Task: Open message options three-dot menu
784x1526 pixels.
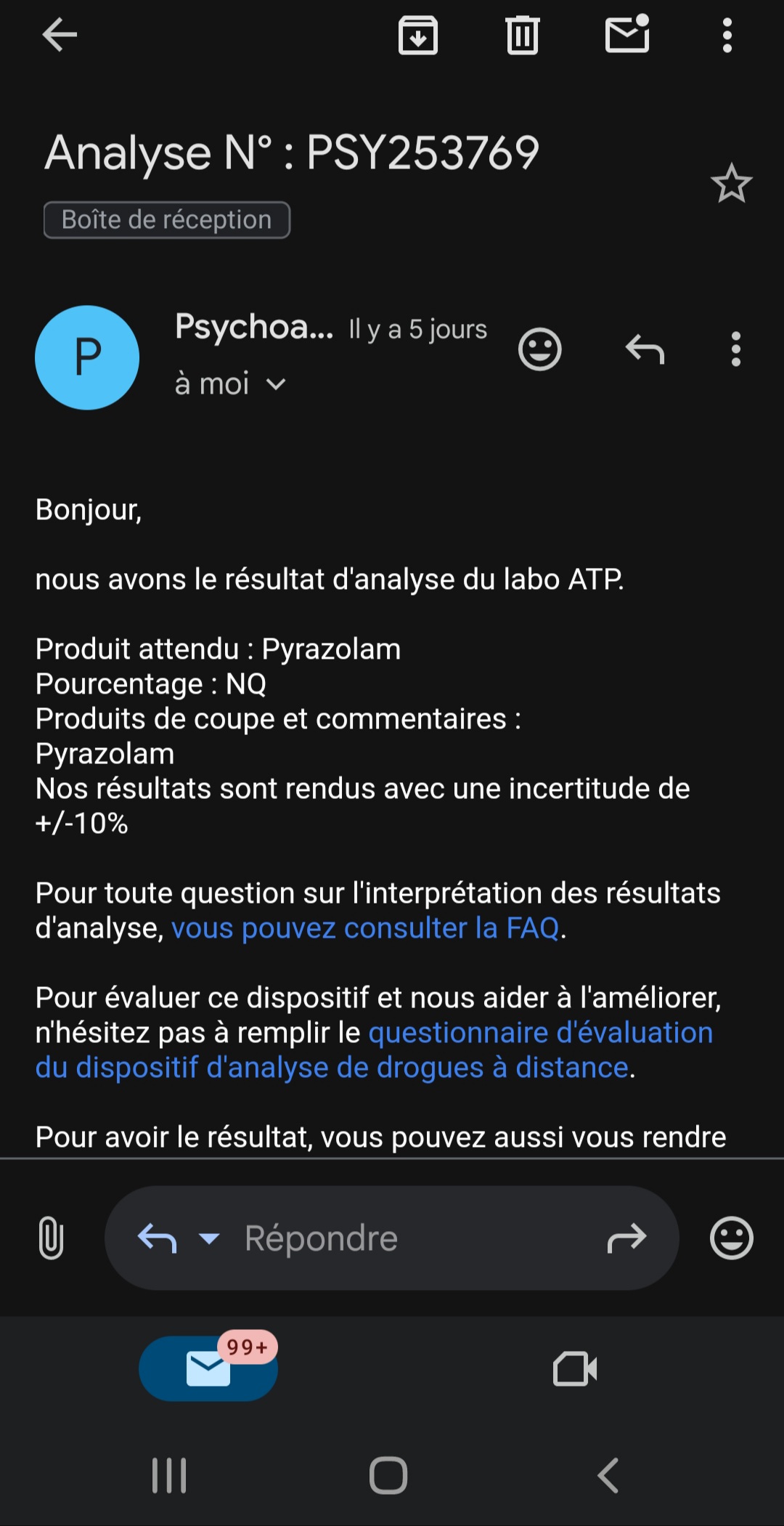Action: [x=735, y=349]
